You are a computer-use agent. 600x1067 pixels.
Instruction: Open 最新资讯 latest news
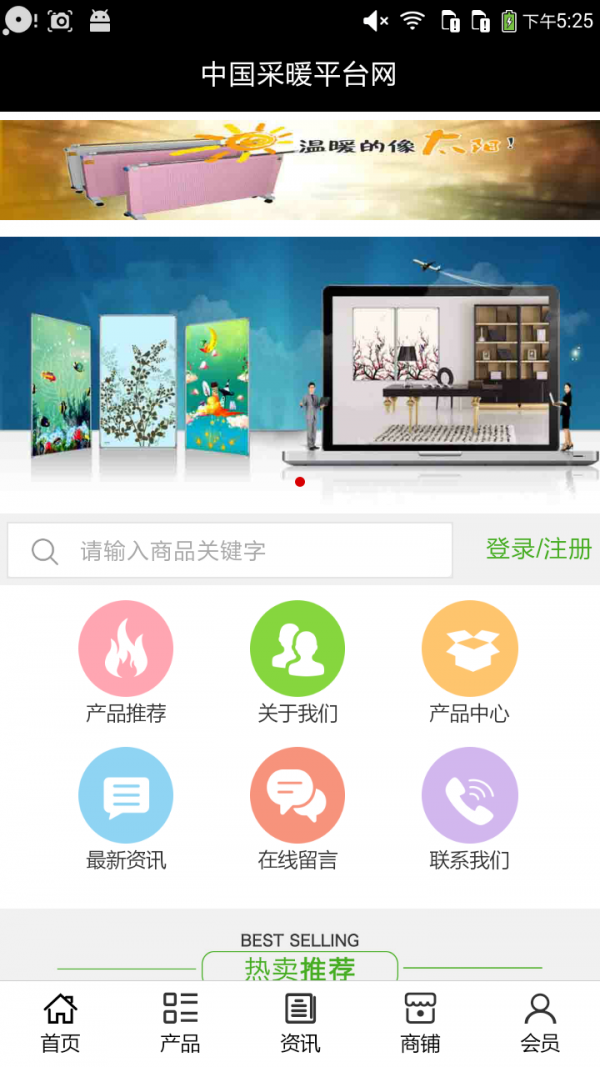126,807
